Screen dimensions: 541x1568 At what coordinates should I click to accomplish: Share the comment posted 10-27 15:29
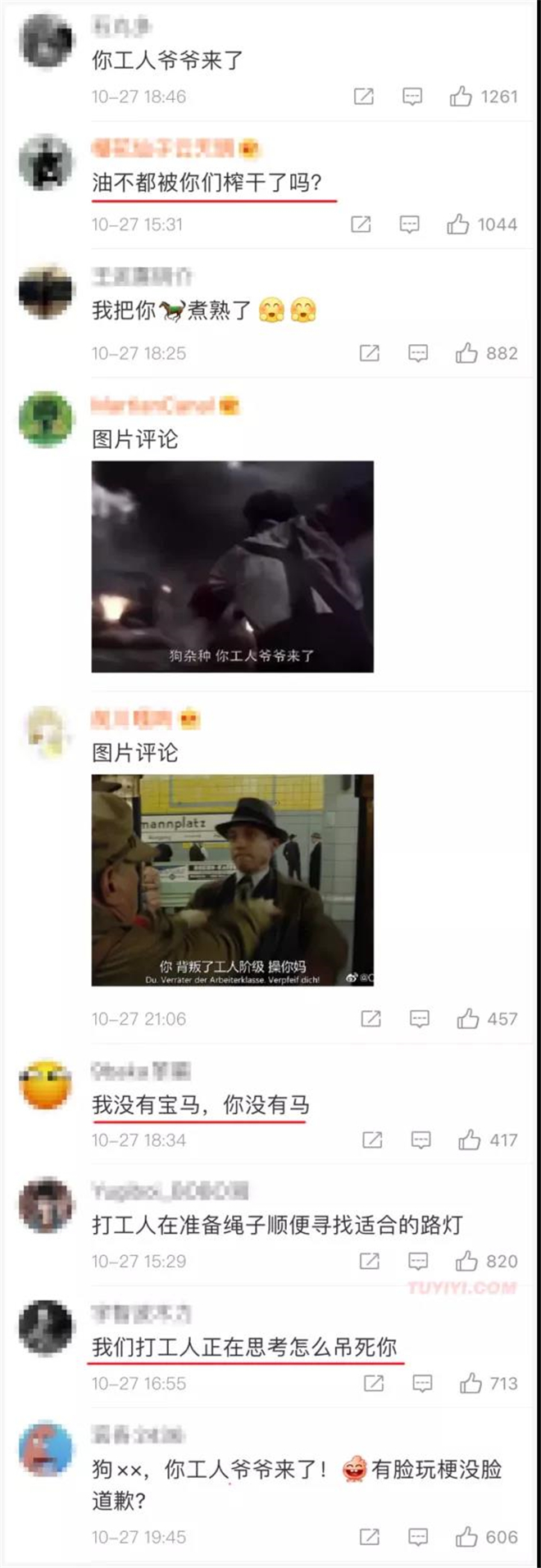pyautogui.click(x=370, y=1261)
